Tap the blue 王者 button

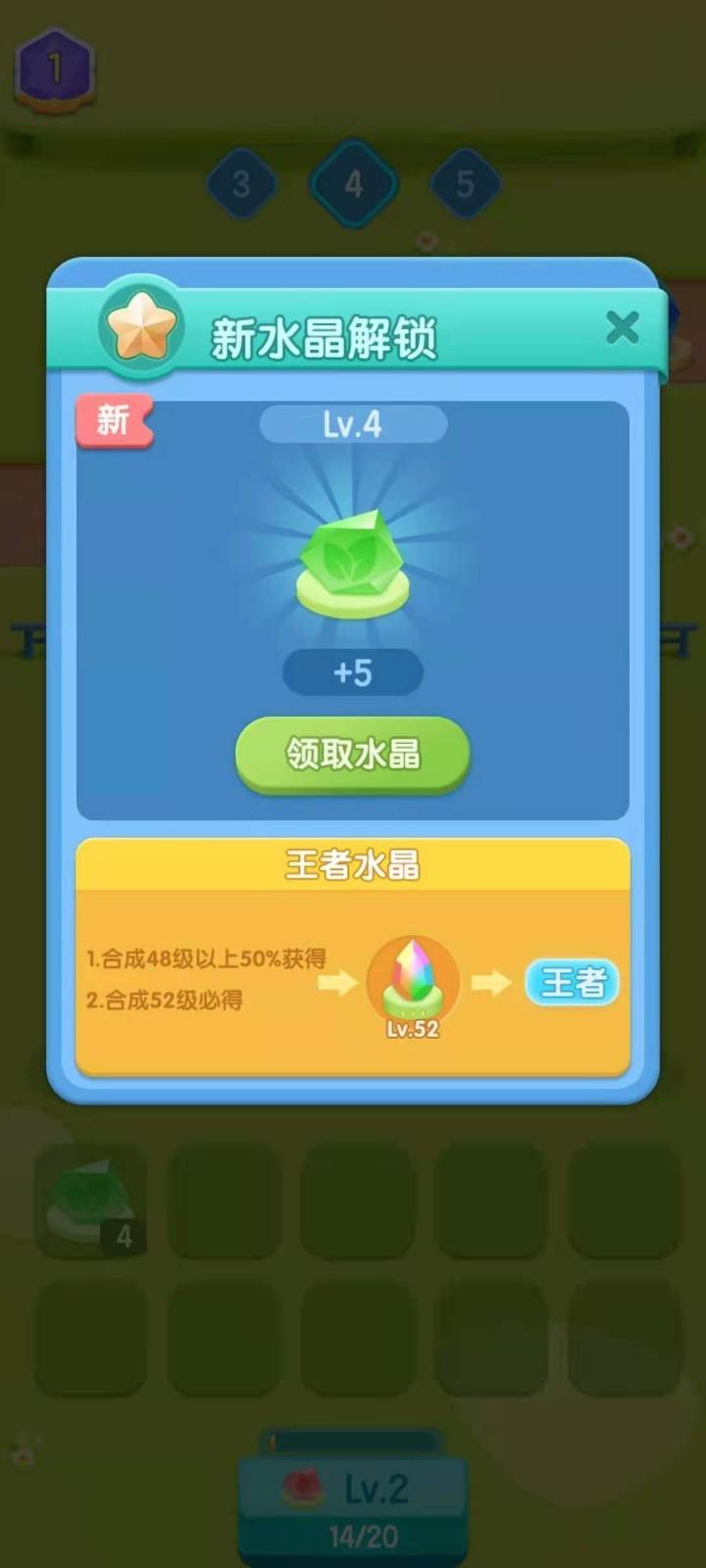[573, 982]
